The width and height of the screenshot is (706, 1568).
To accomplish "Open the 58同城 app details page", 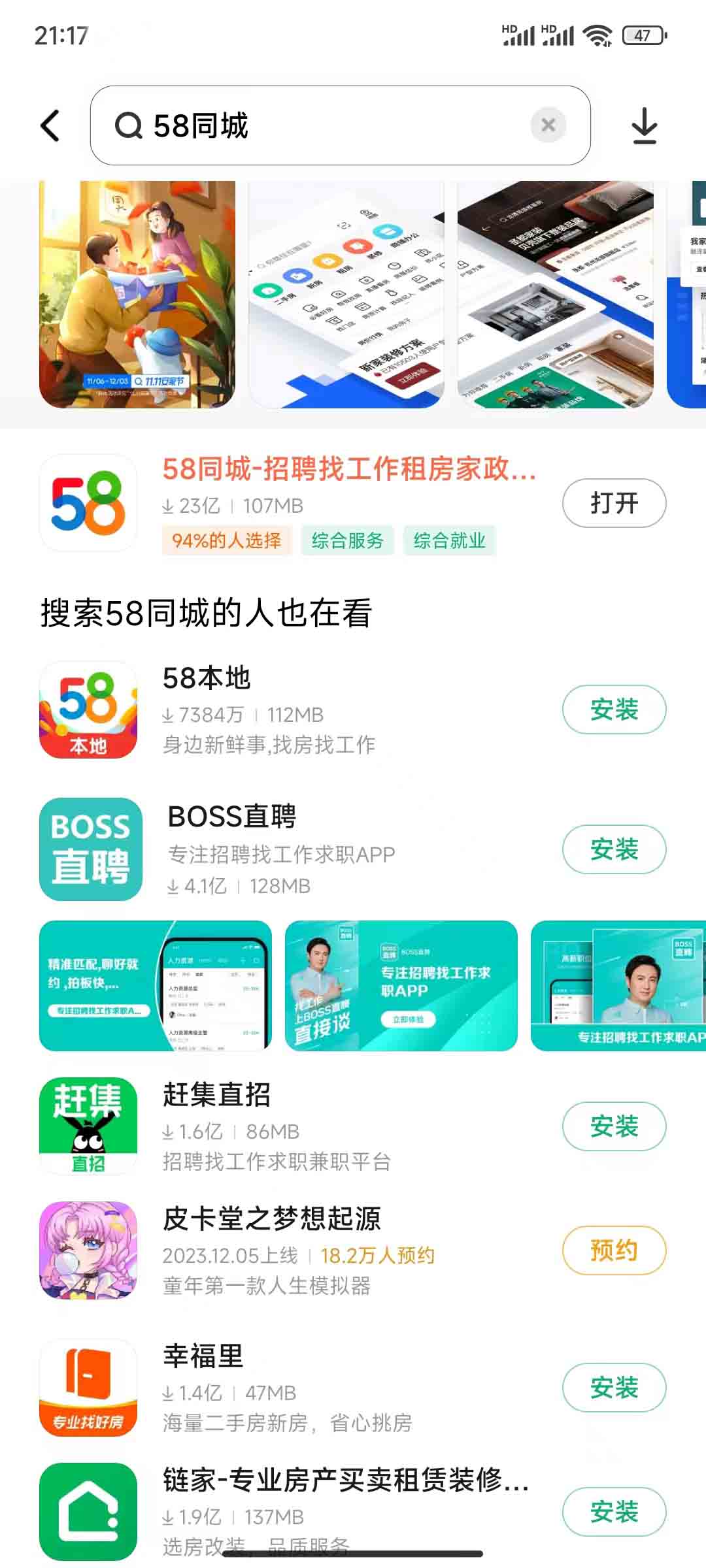I will coord(349,469).
